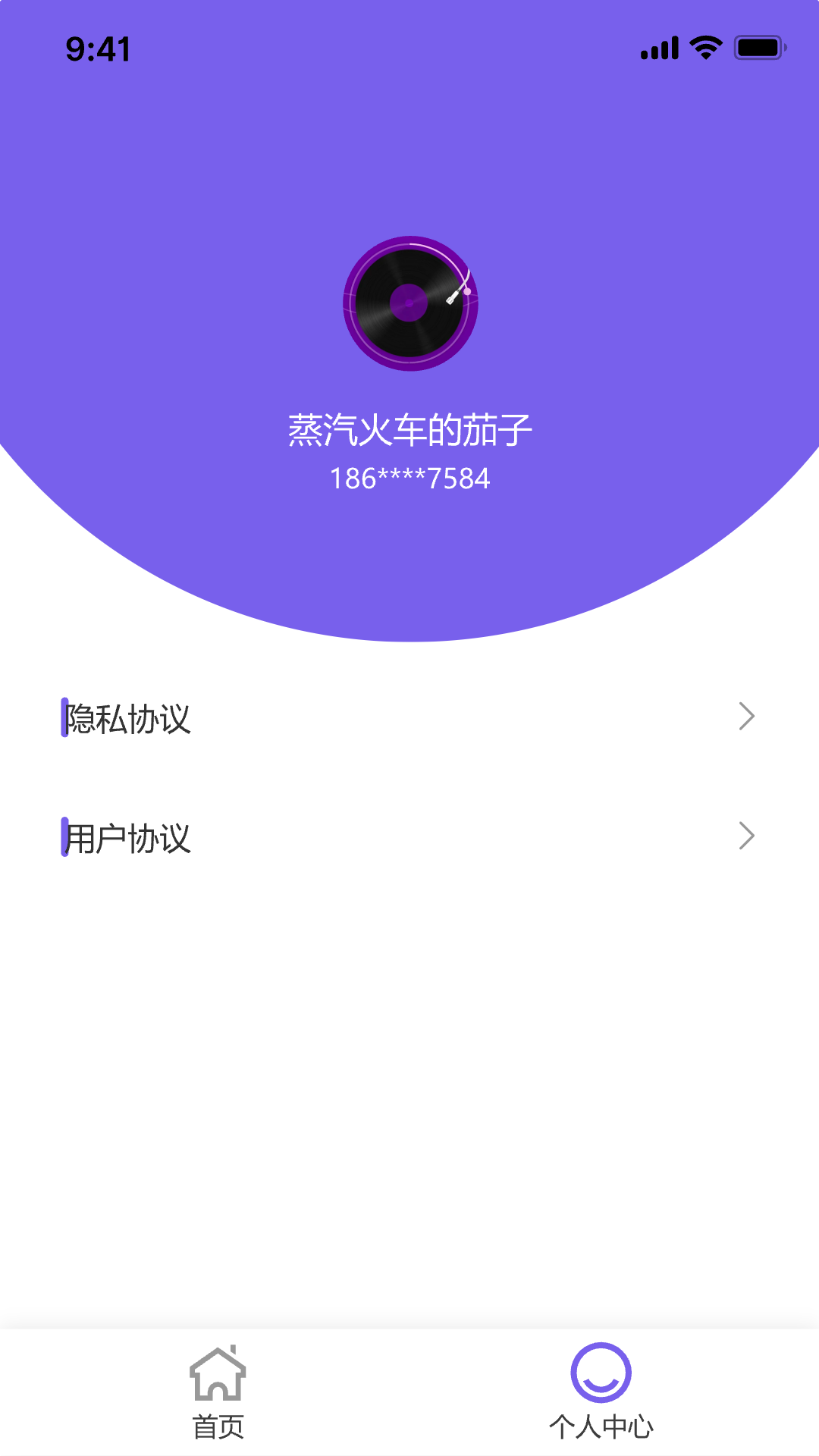Image resolution: width=819 pixels, height=1456 pixels.
Task: Tap the purple accent bar beside 隐私协议
Action: [64, 715]
